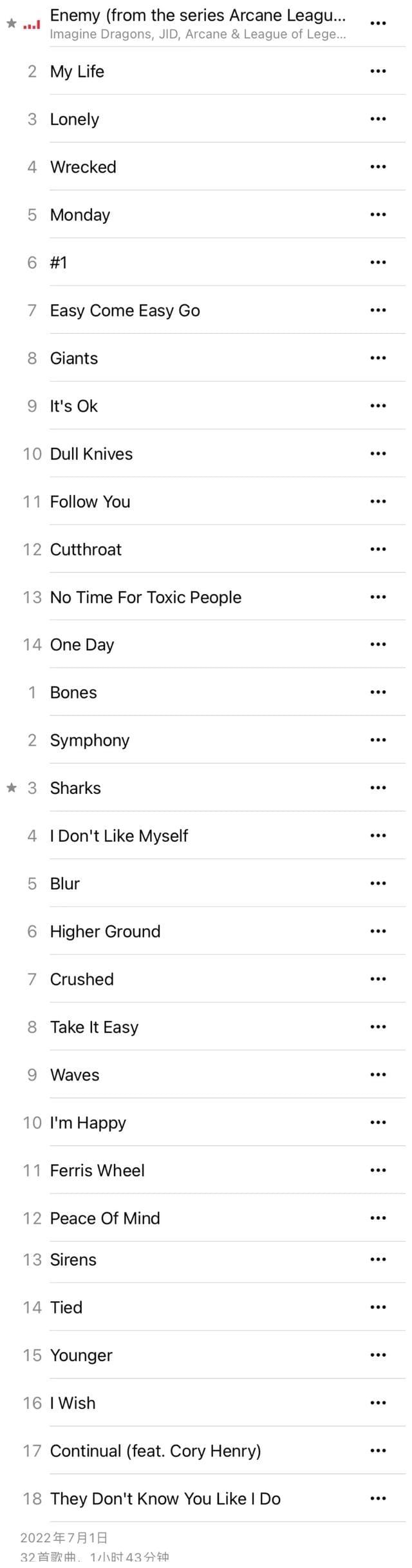Play the song Monday
Image resolution: width=412 pixels, height=1568 pixels.
(80, 215)
